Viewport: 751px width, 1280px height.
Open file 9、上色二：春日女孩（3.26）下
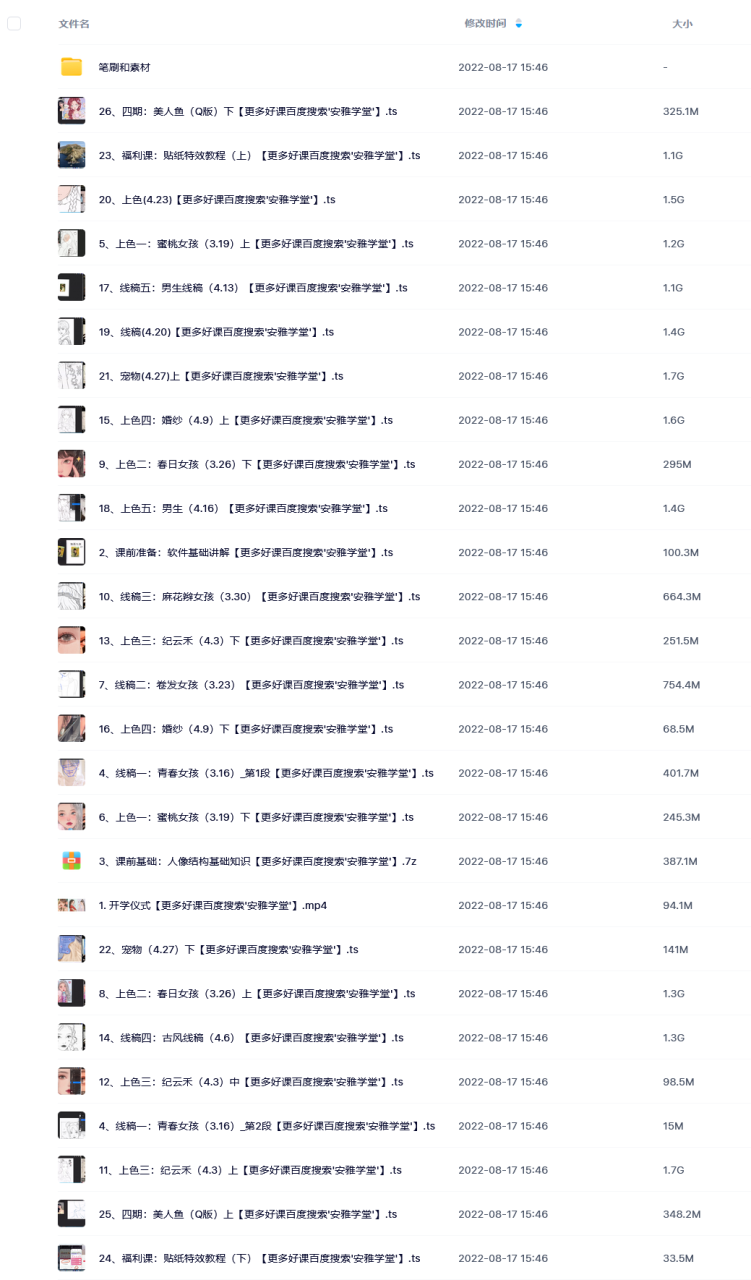click(x=257, y=464)
